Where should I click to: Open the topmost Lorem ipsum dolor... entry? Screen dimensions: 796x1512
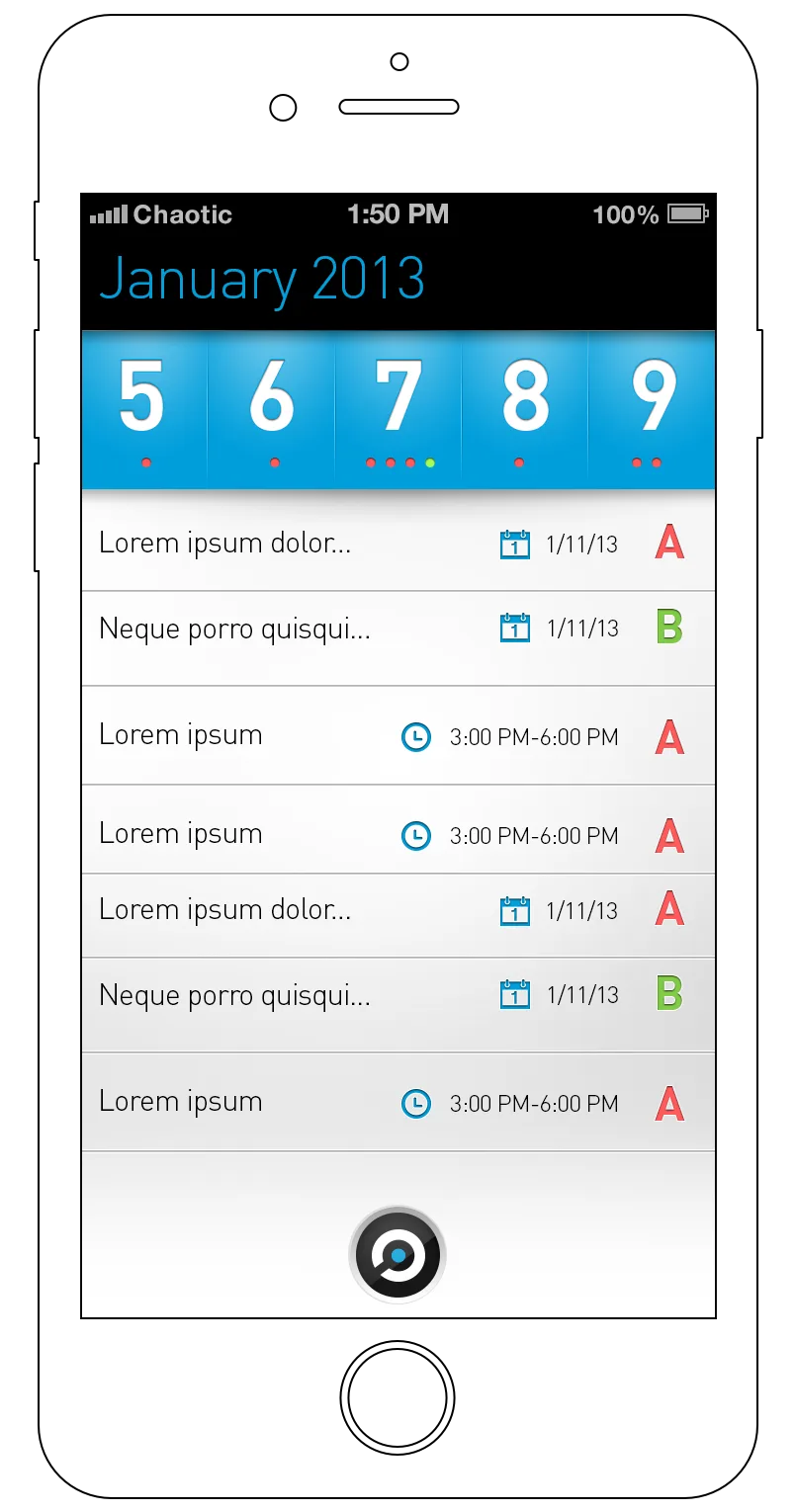(398, 542)
